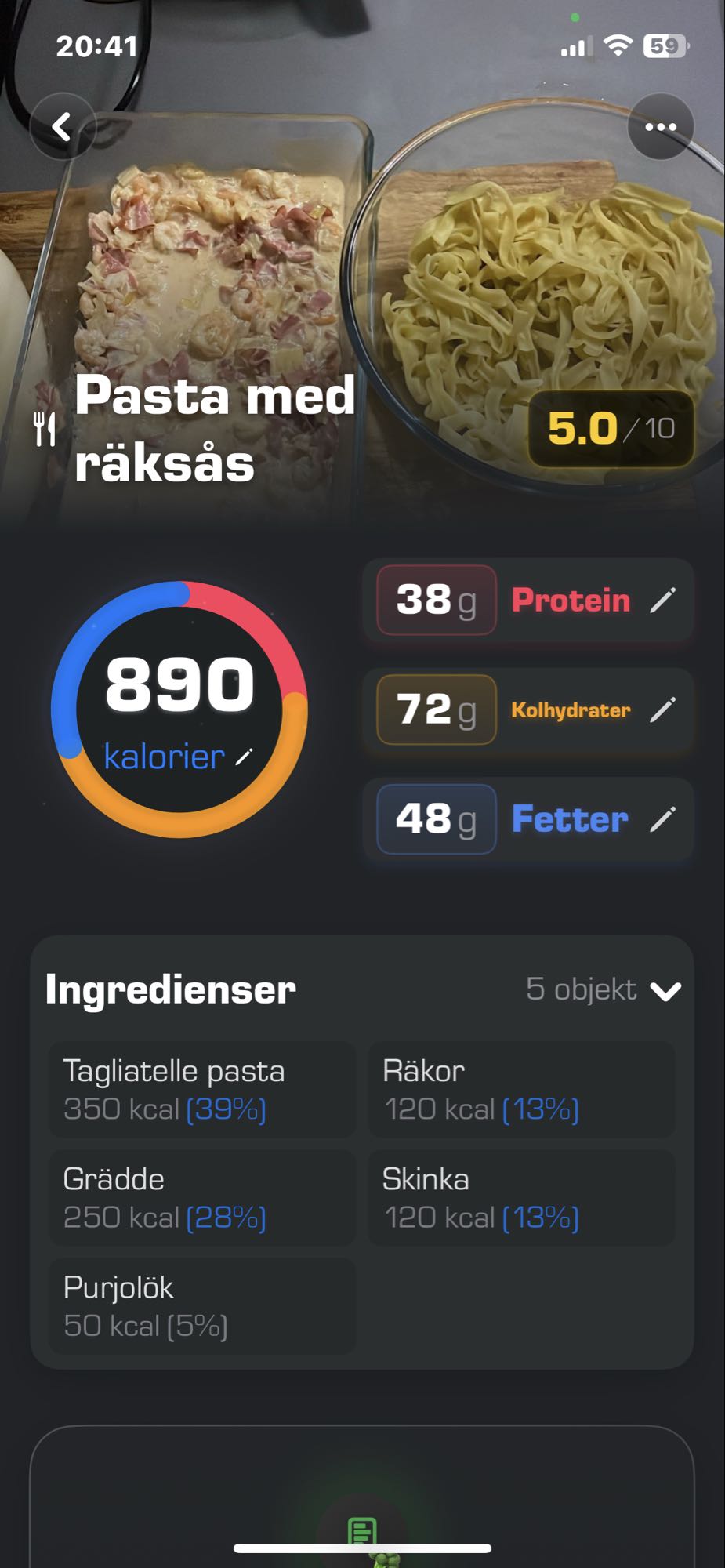Screen dimensions: 725x1568
Task: Tap the pencil next to kalorier
Action: (x=244, y=756)
